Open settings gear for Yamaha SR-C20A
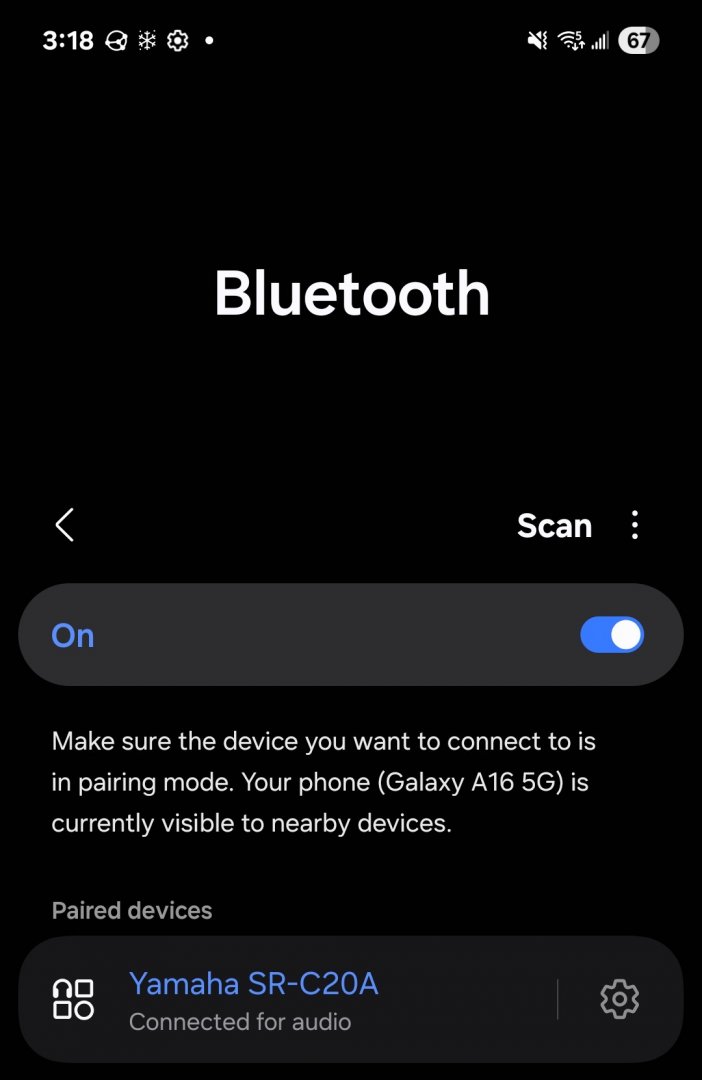The image size is (702, 1080). pos(619,998)
